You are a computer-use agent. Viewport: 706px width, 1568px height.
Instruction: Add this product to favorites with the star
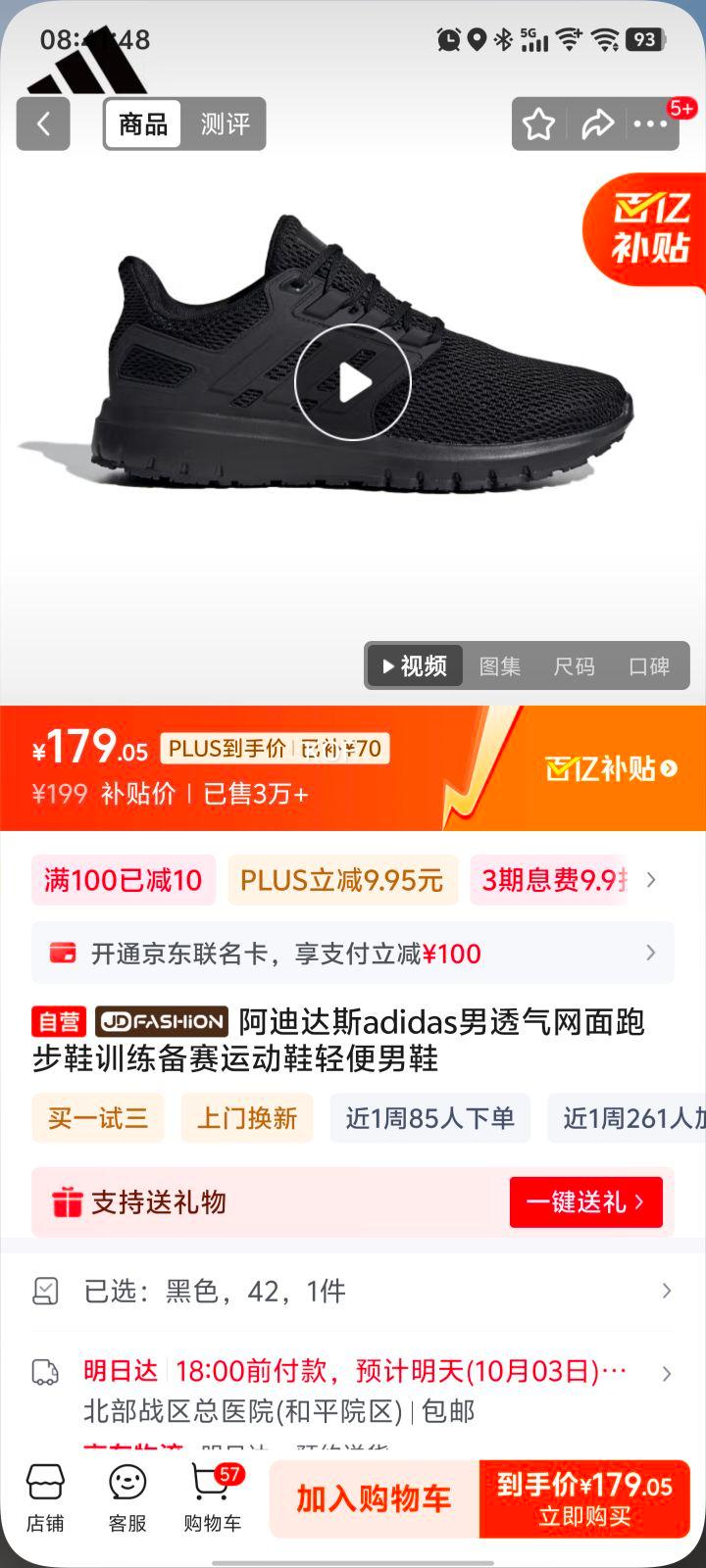point(538,124)
